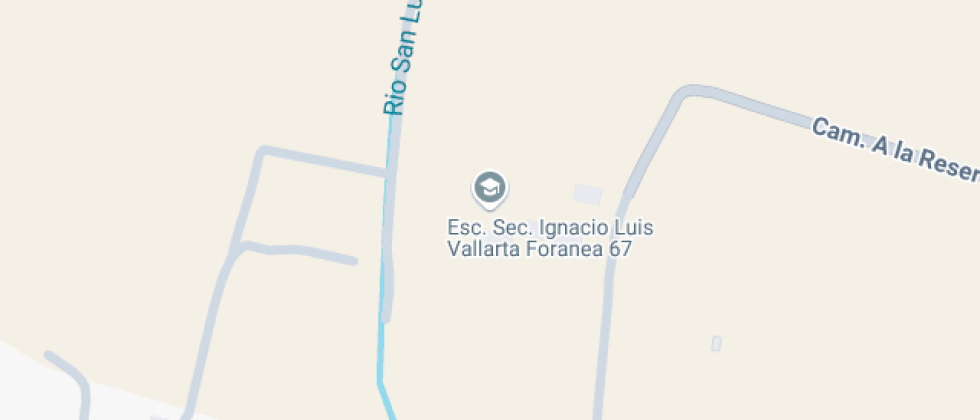
Task: Open the Esc. Sec. Ignacio Luis Vallarta school marker
Action: click(489, 187)
